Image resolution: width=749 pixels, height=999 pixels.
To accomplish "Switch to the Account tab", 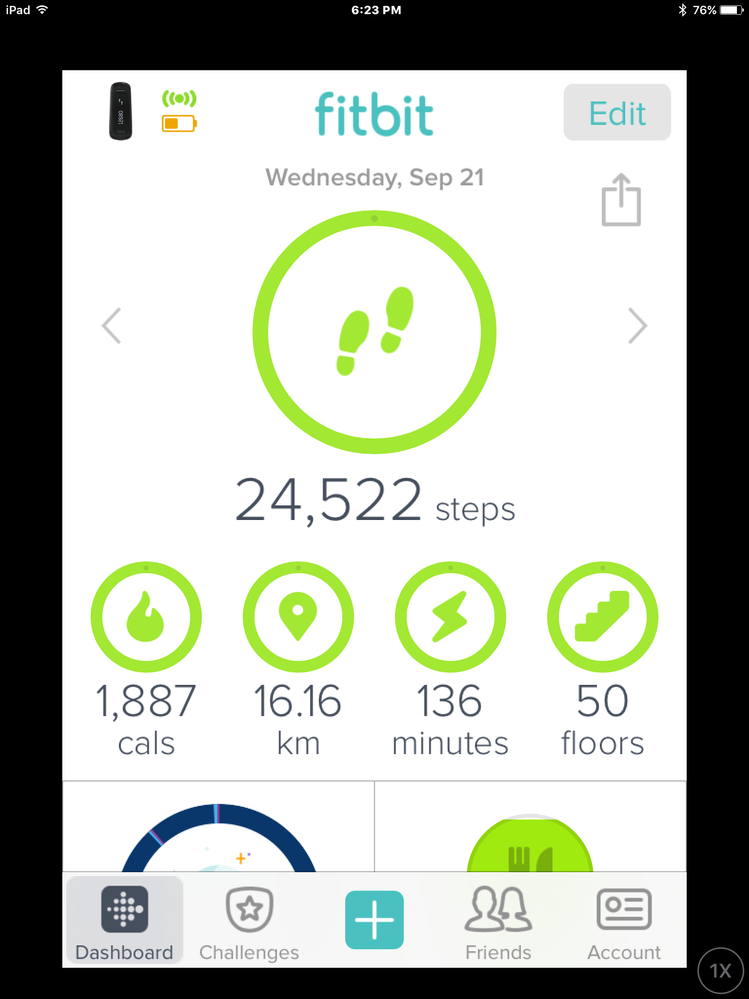I will pos(624,922).
